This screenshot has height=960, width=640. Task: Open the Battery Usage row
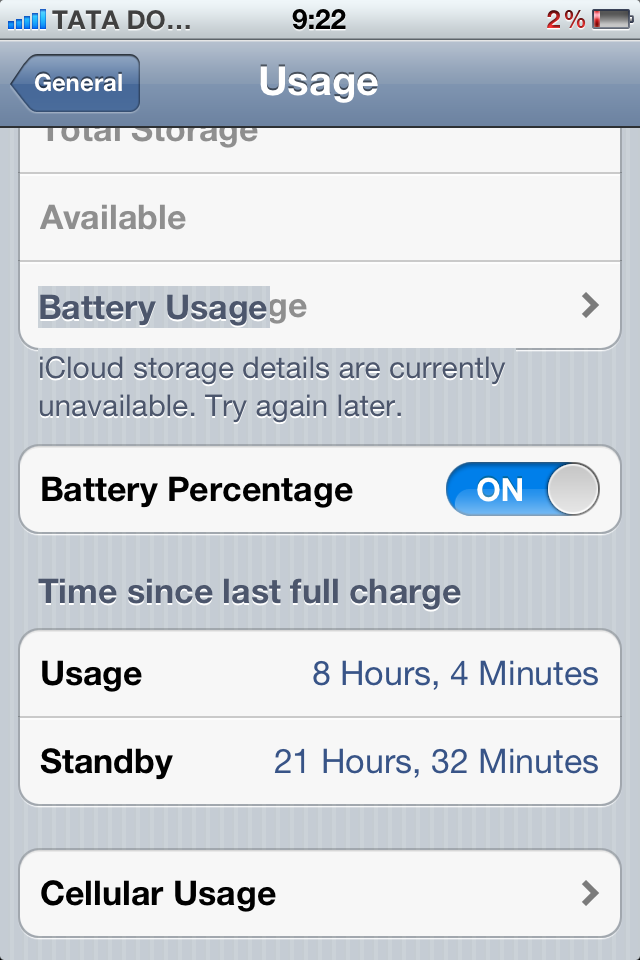click(320, 306)
